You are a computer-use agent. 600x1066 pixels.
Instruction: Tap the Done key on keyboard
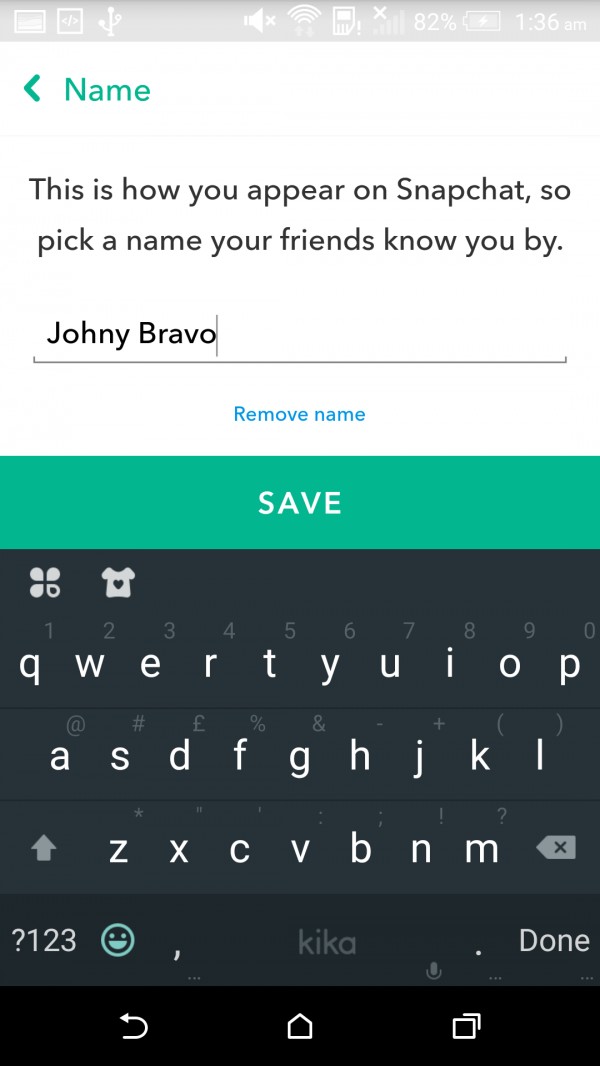pyautogui.click(x=554, y=940)
